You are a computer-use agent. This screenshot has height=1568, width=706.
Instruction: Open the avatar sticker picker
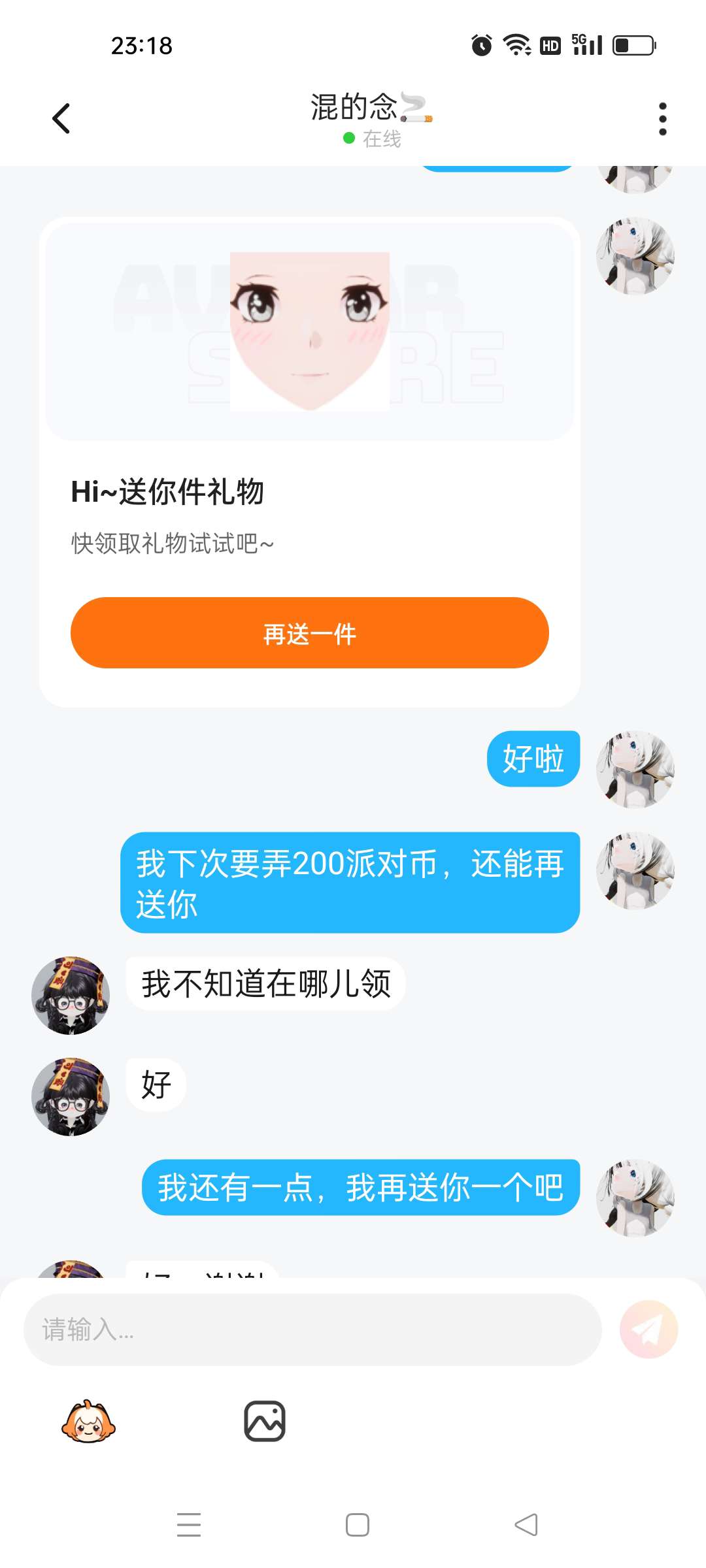88,1422
